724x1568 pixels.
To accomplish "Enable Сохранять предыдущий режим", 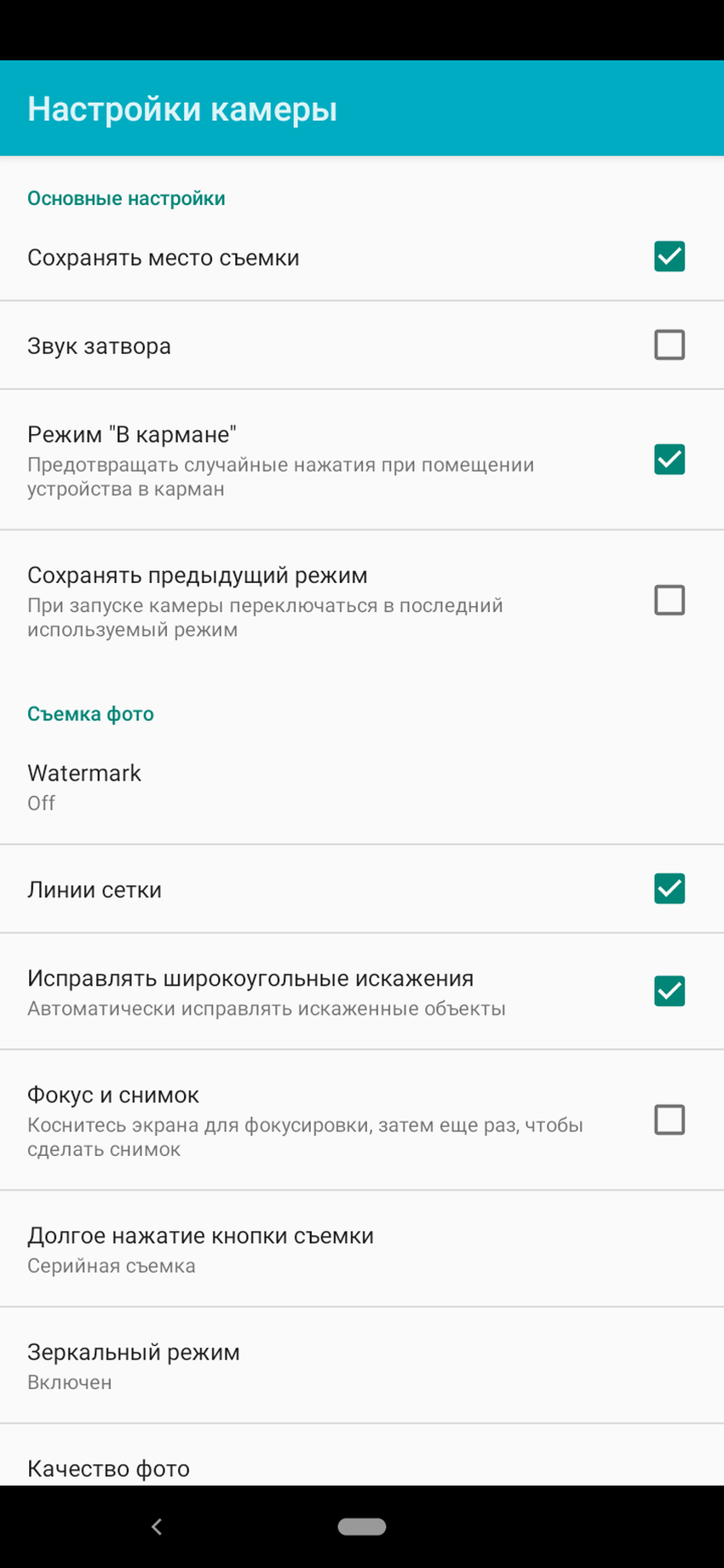I will 669,600.
